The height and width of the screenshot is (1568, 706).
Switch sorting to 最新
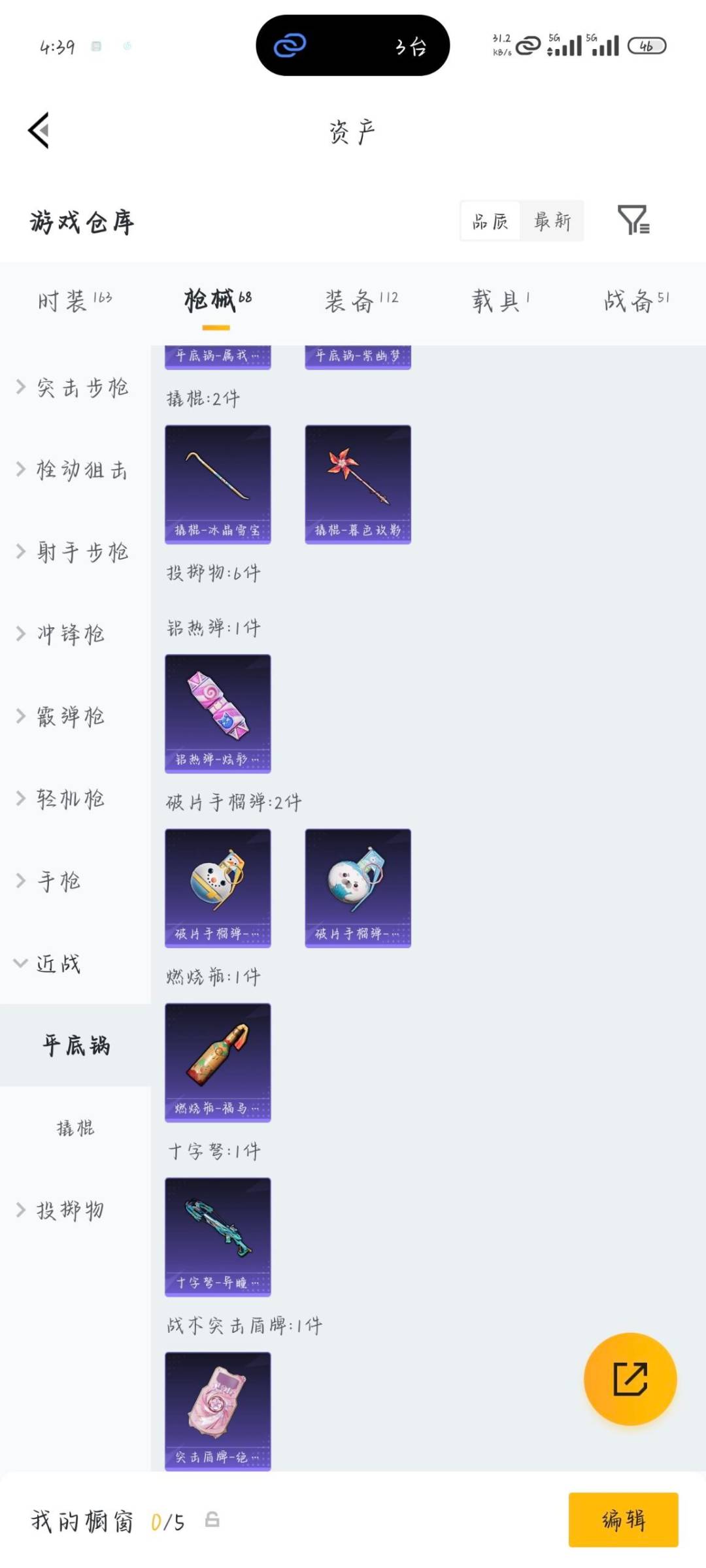552,221
